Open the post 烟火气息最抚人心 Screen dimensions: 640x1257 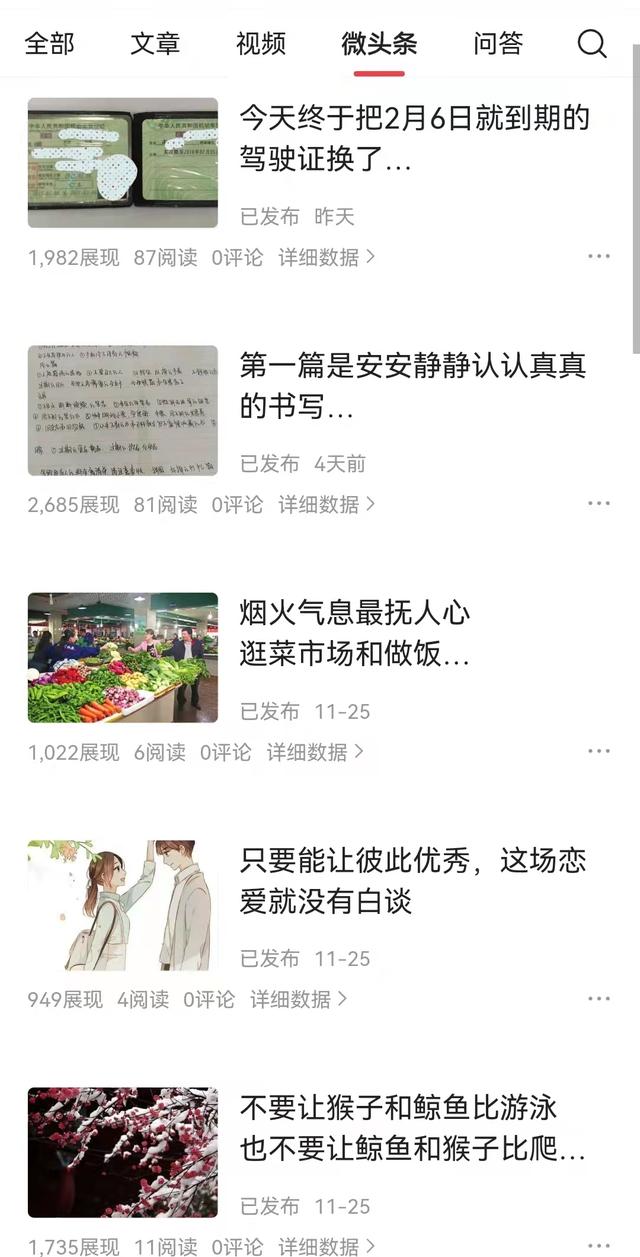pos(355,633)
